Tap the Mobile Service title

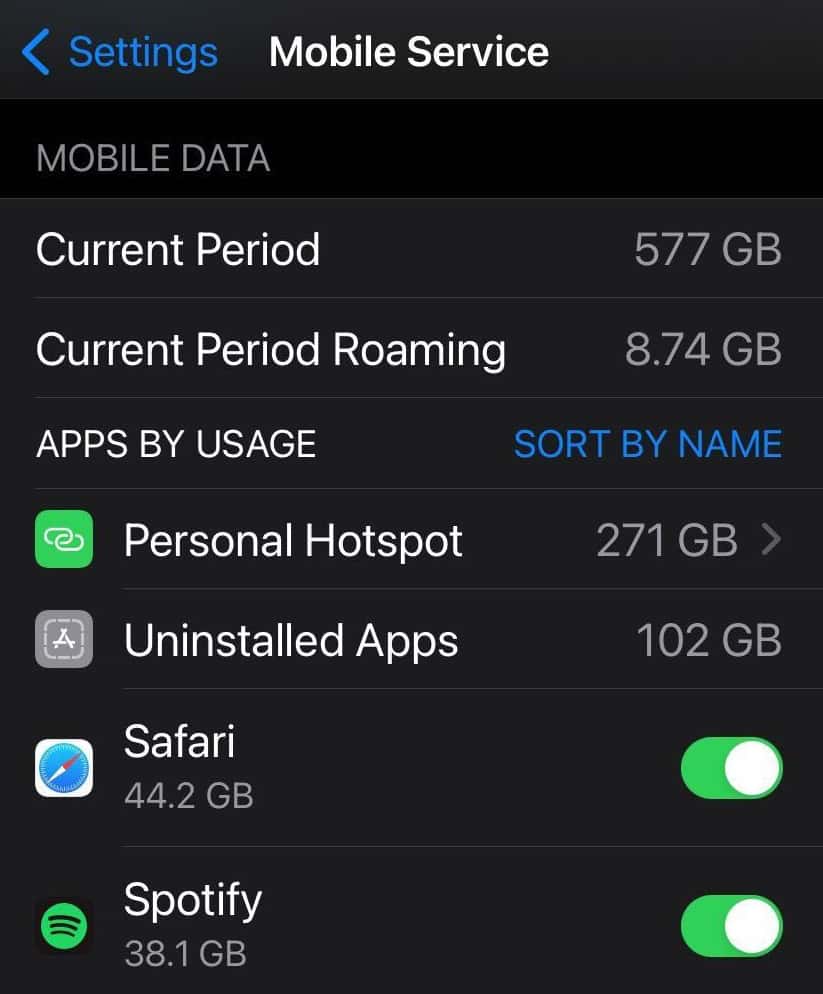pyautogui.click(x=408, y=51)
